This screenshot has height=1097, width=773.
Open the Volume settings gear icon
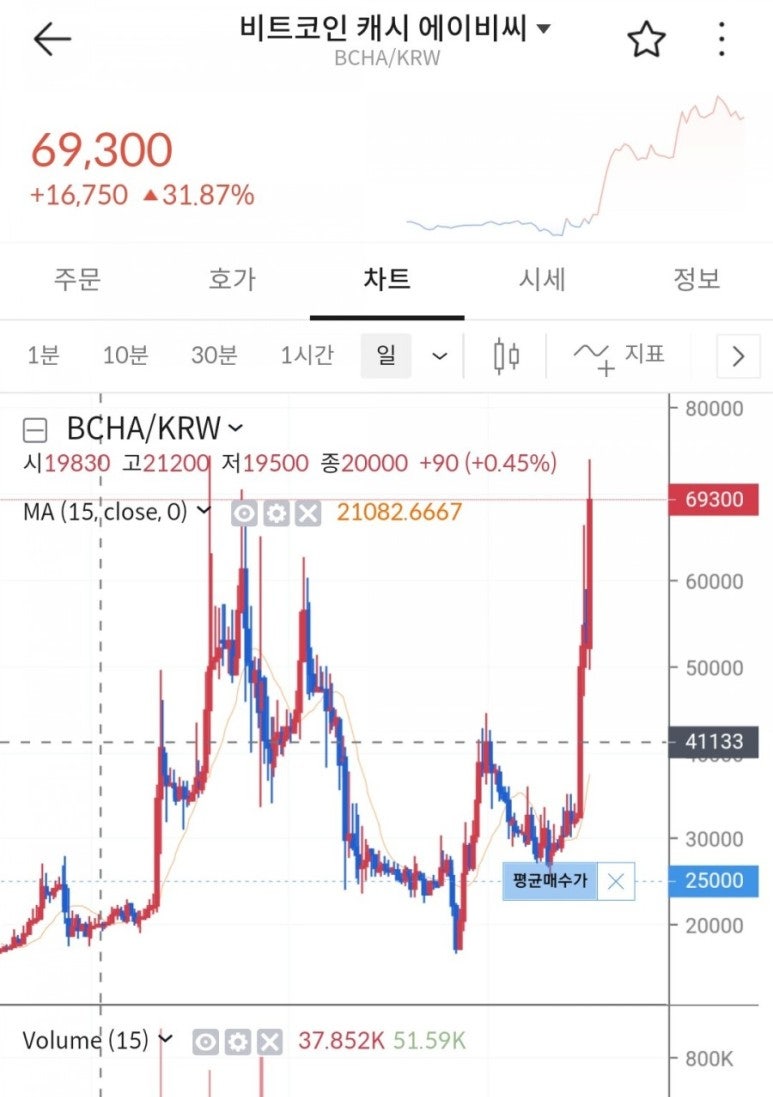tap(236, 1041)
